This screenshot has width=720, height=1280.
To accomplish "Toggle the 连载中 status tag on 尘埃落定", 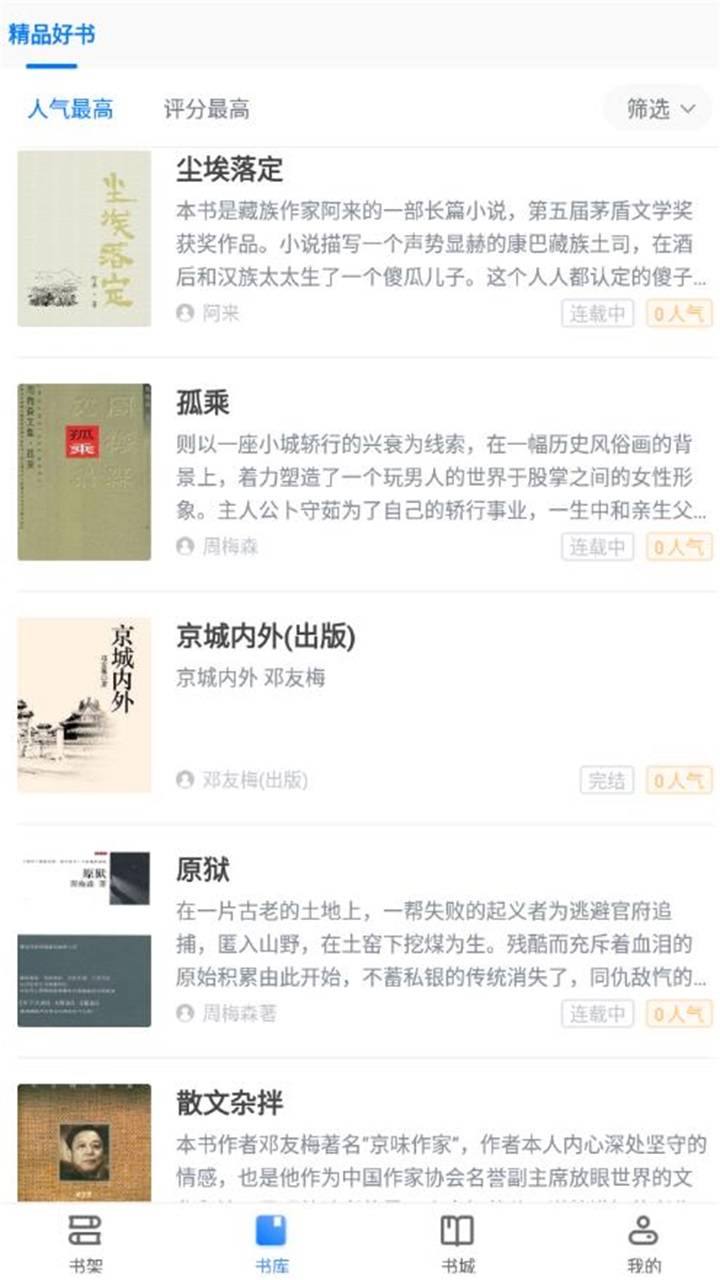I will [x=597, y=314].
